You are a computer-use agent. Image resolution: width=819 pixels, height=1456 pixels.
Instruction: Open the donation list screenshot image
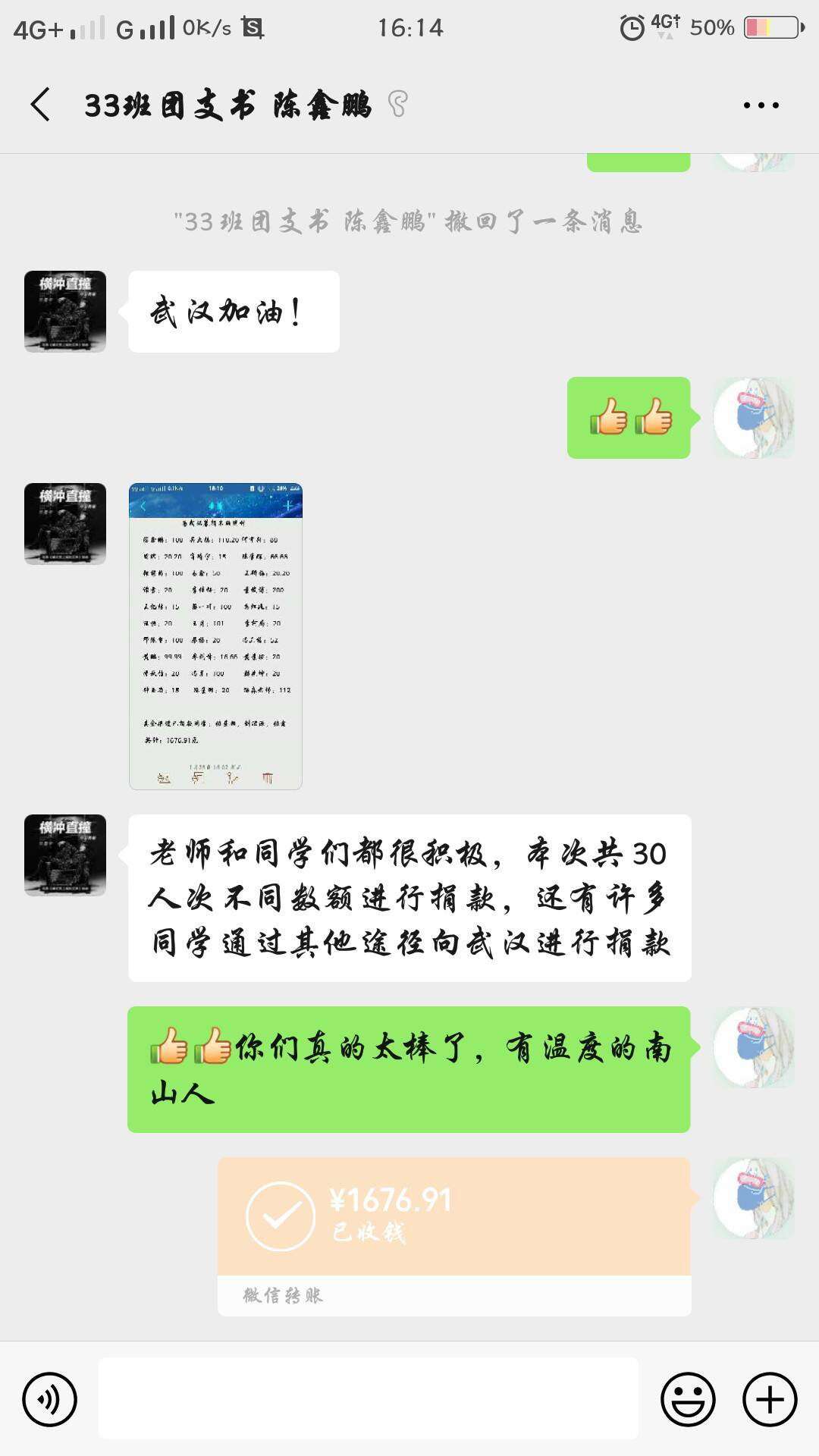(215, 635)
